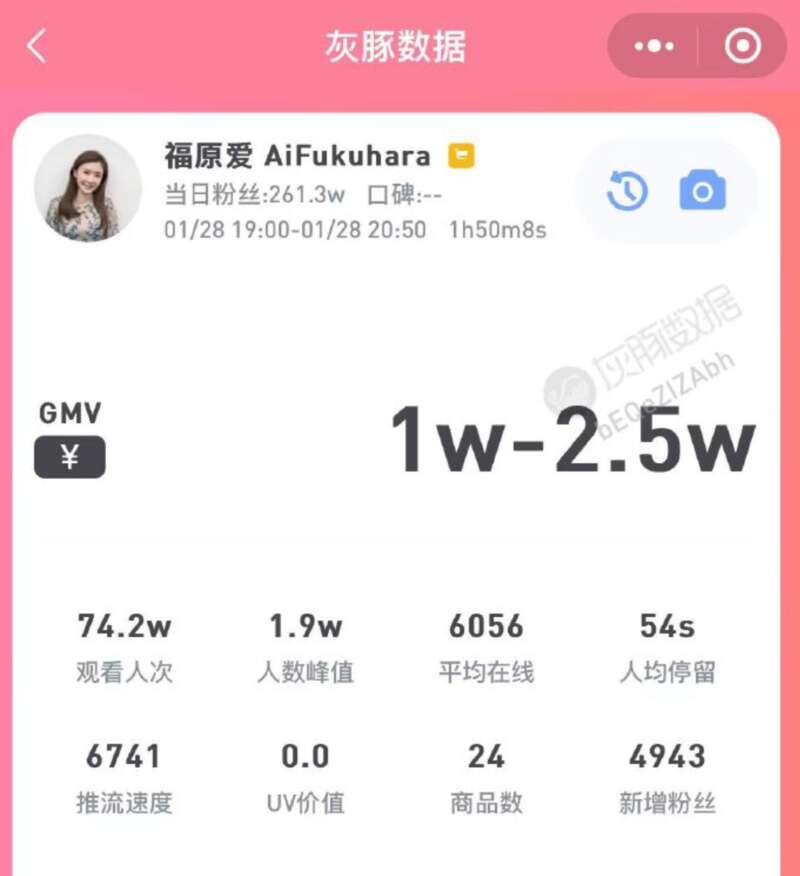Toggle the GMV ¥ currency button
Viewport: 800px width, 876px height.
coord(70,458)
